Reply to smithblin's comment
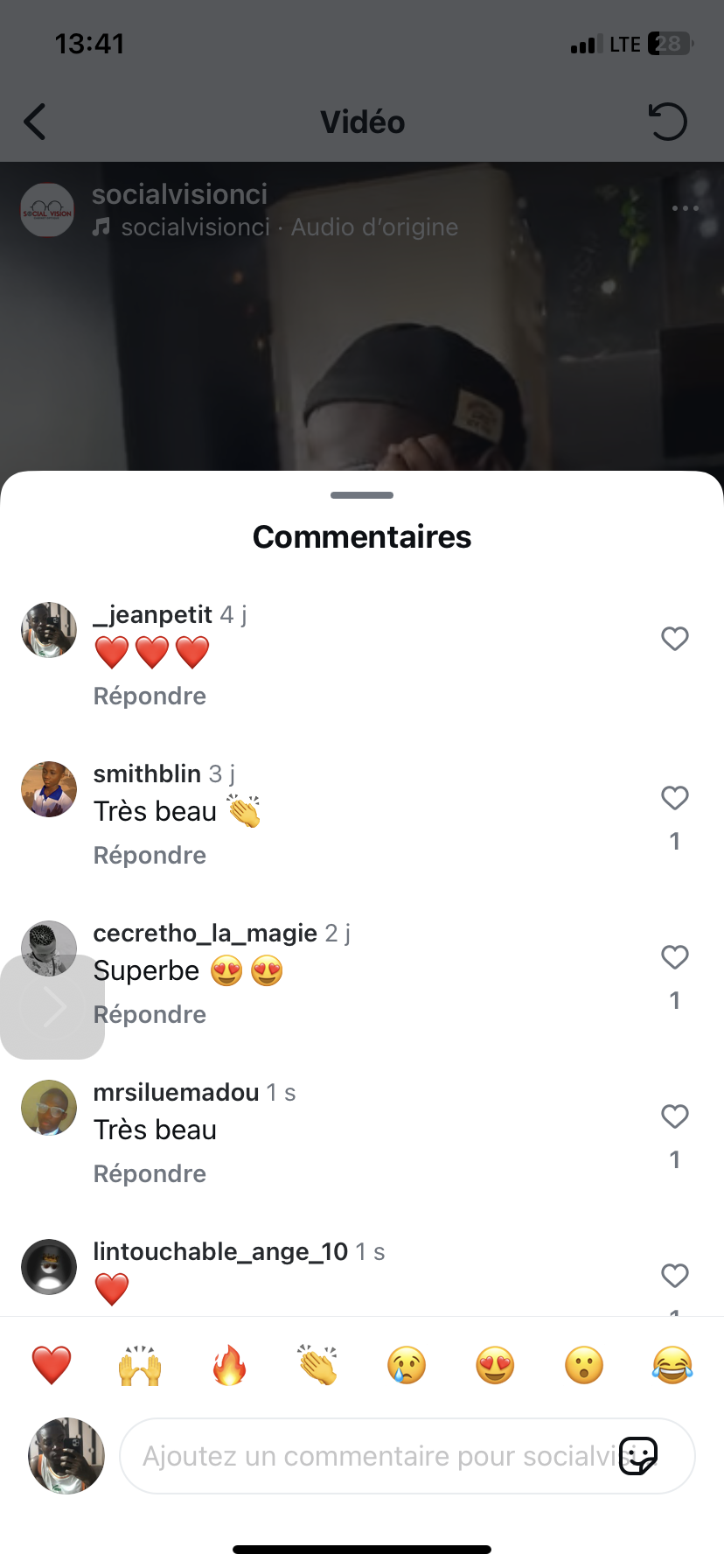 [150, 855]
